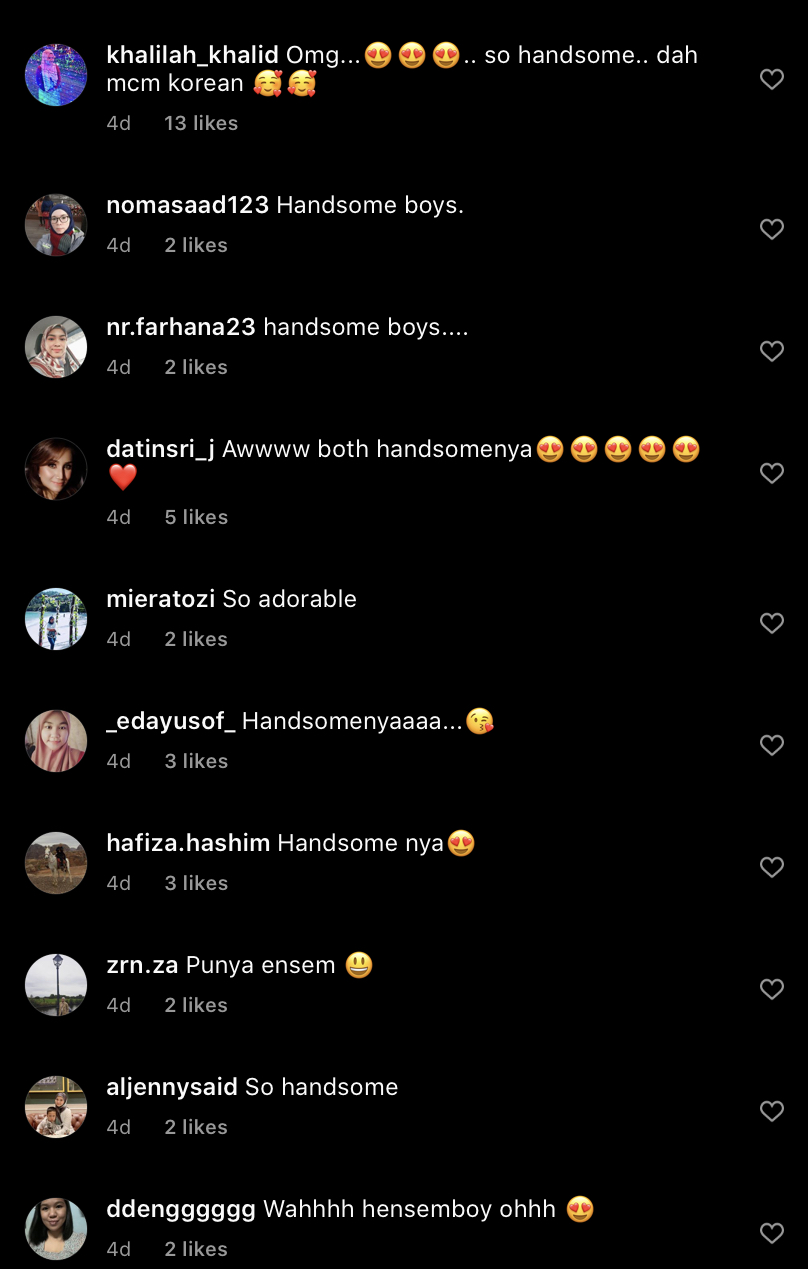Open ddengggggg's profile avatar
This screenshot has height=1269, width=808.
pos(56,1229)
